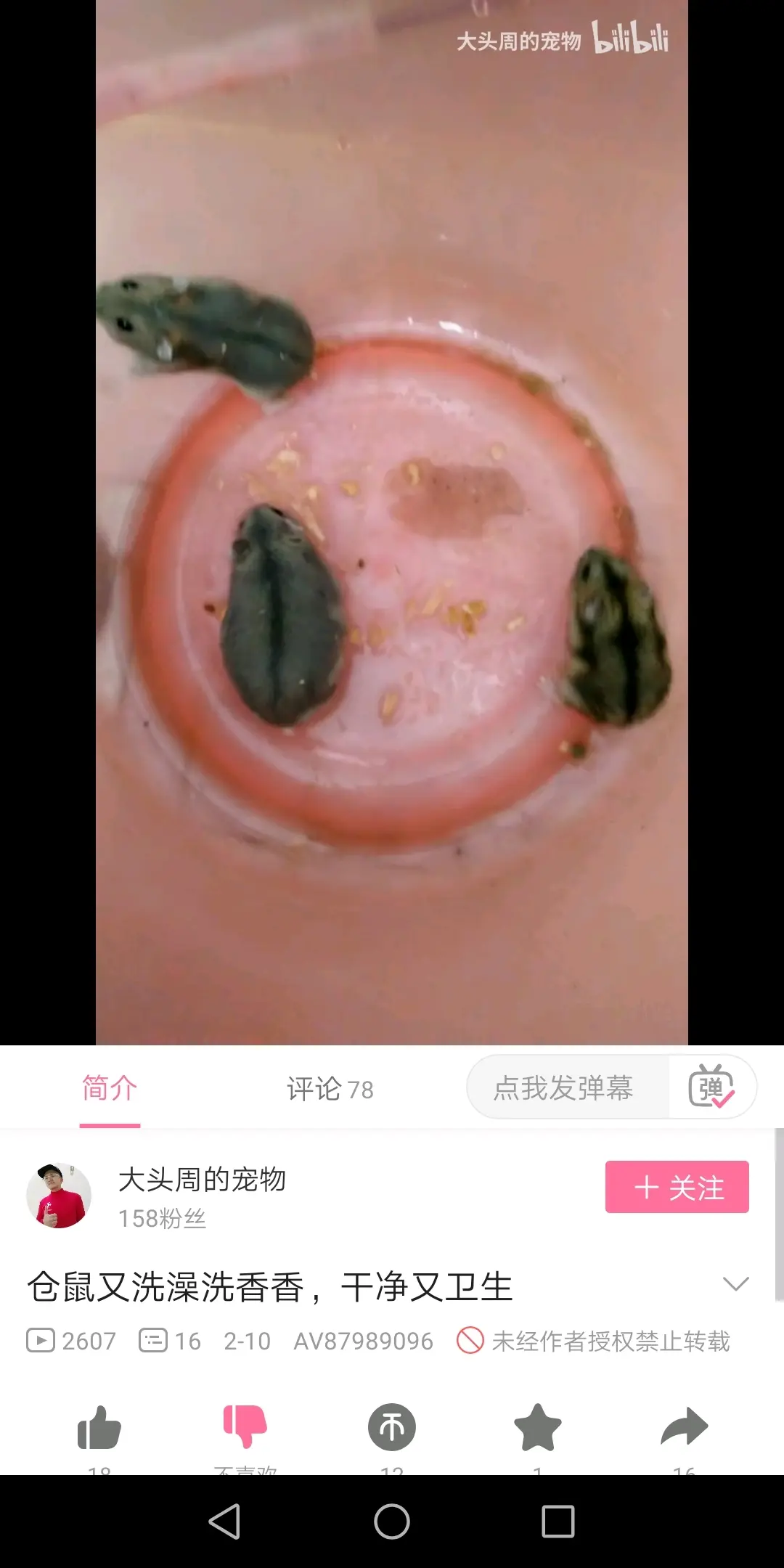Return to the home screen via the system home button

click(392, 1521)
